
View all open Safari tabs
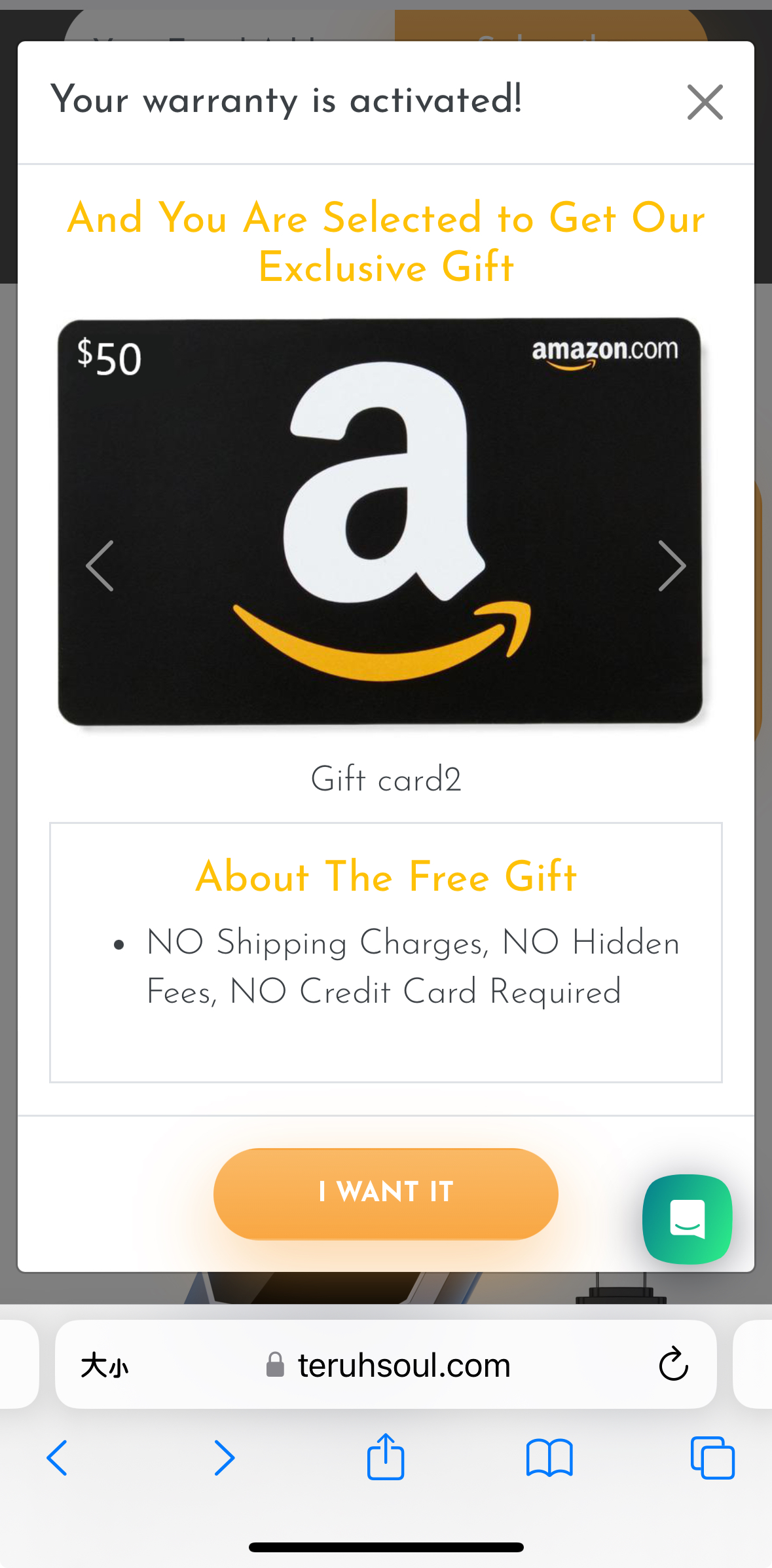click(712, 1458)
